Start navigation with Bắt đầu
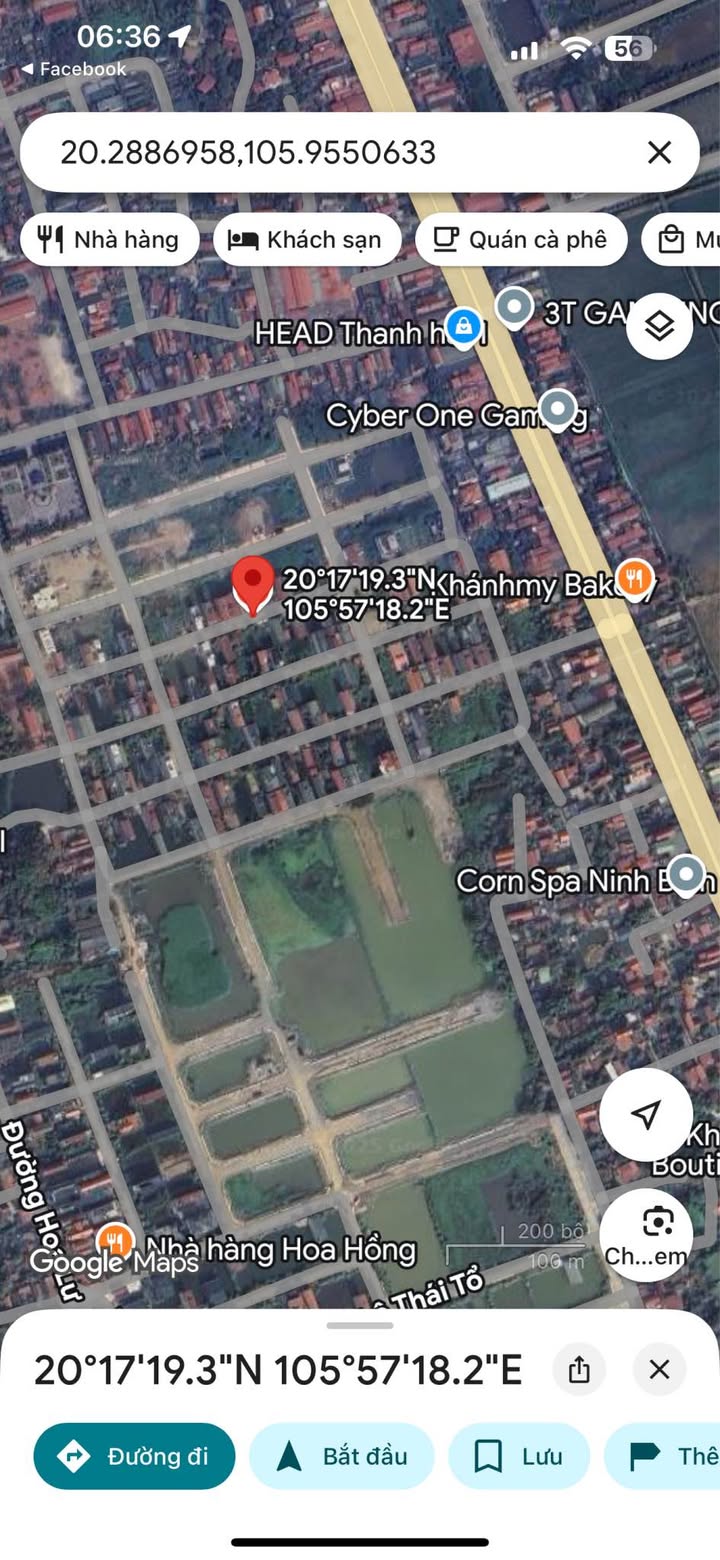This screenshot has width=720, height=1560. [342, 1456]
